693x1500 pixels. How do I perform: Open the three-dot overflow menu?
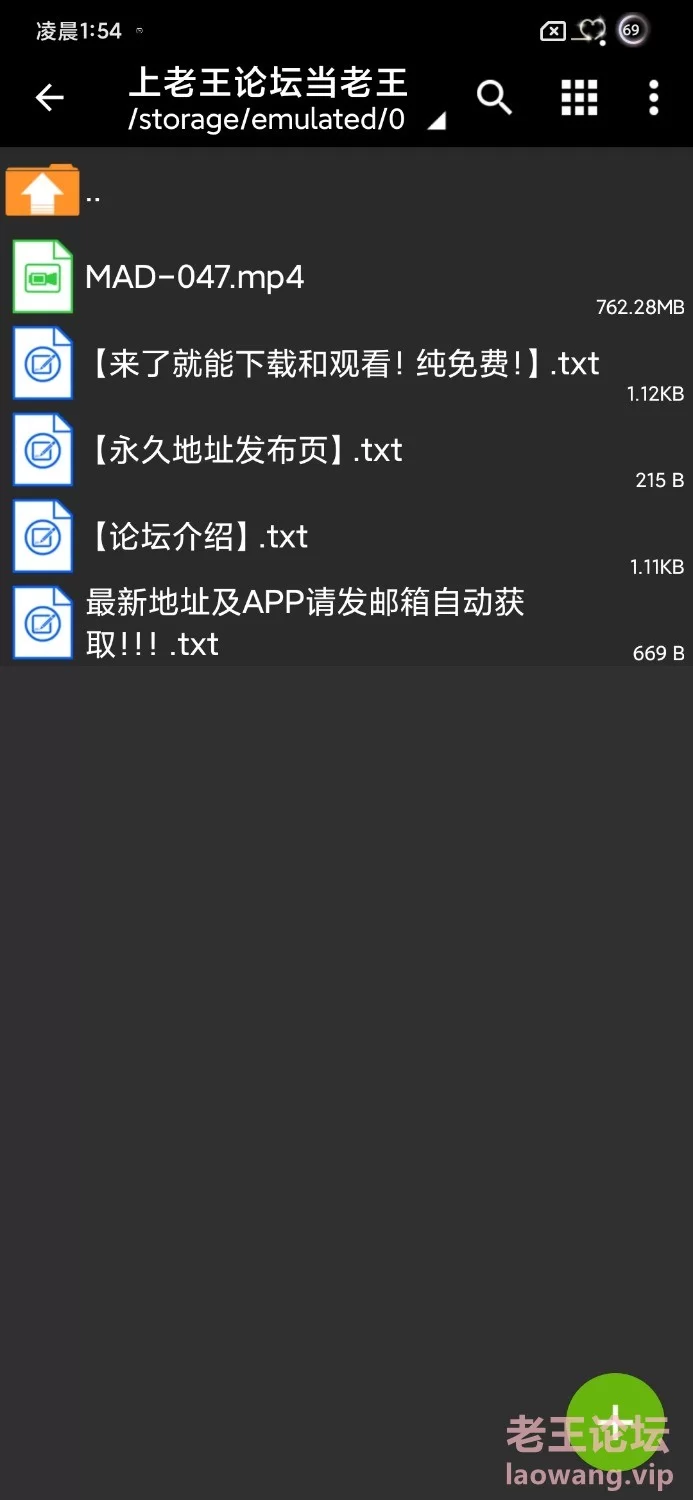click(x=654, y=97)
